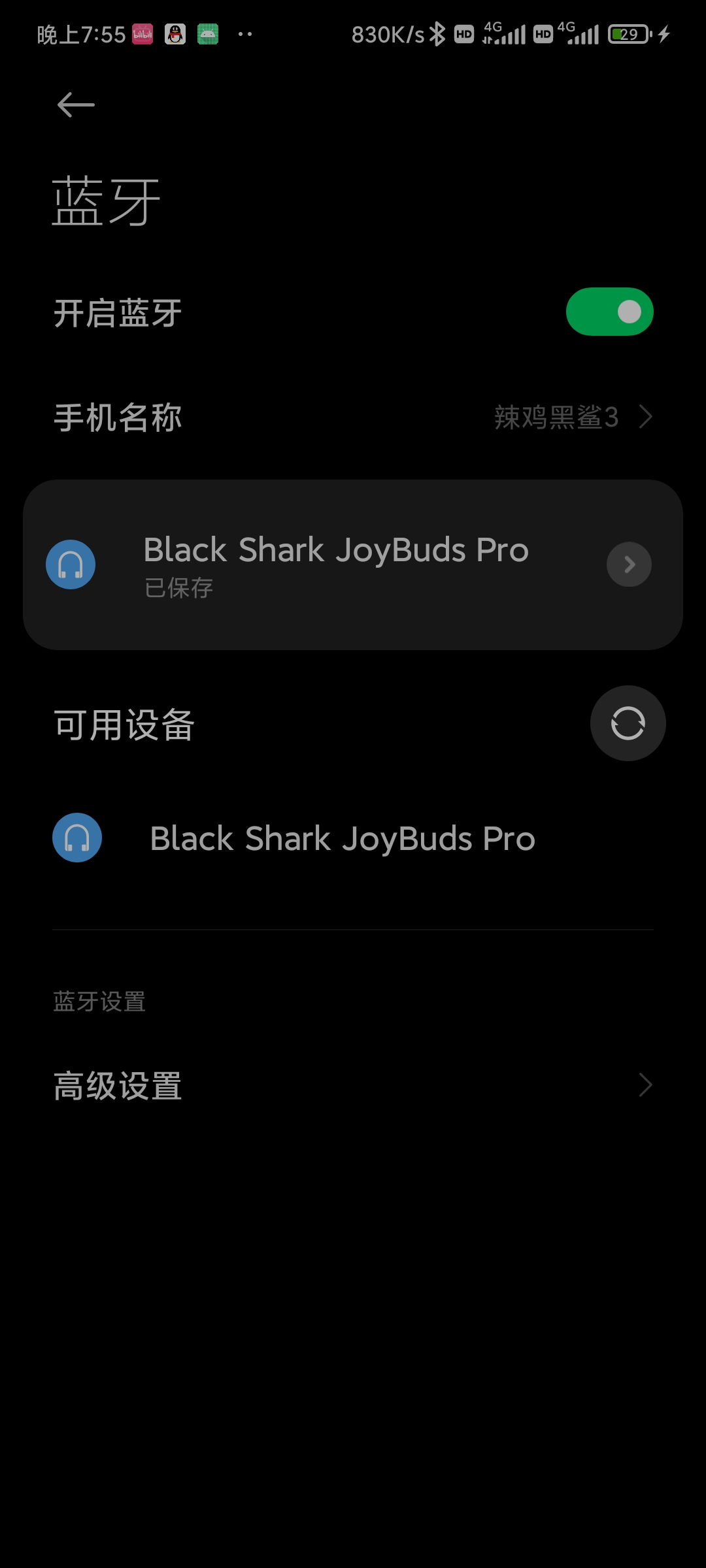Image resolution: width=706 pixels, height=1568 pixels.
Task: Turn off the 开启蓝牙 switch
Action: (x=609, y=312)
